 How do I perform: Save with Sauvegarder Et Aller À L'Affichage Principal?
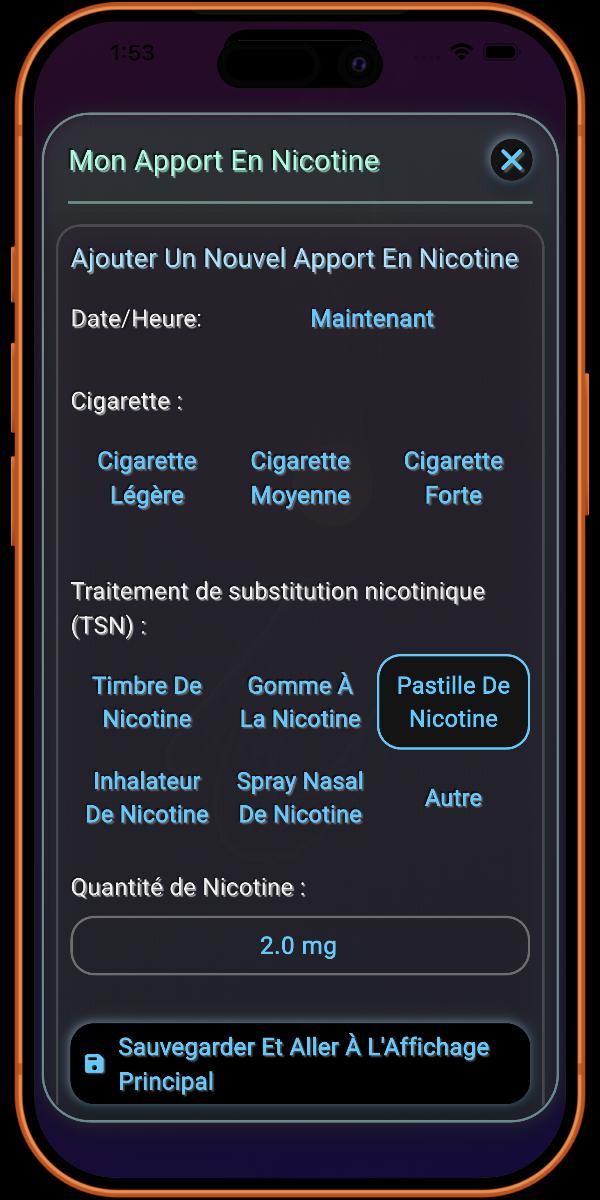pyautogui.click(x=299, y=1064)
